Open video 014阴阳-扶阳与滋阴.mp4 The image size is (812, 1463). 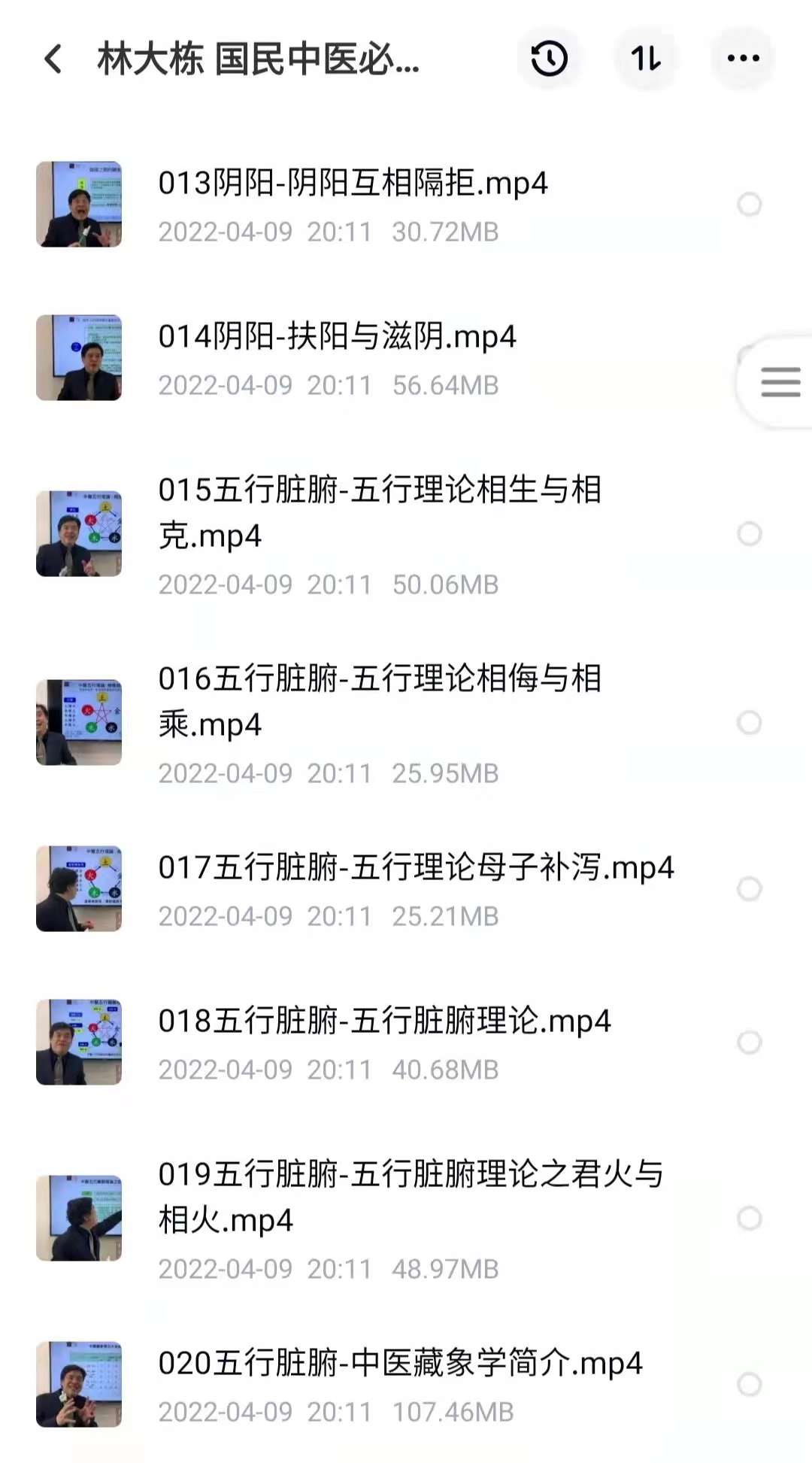click(337, 337)
